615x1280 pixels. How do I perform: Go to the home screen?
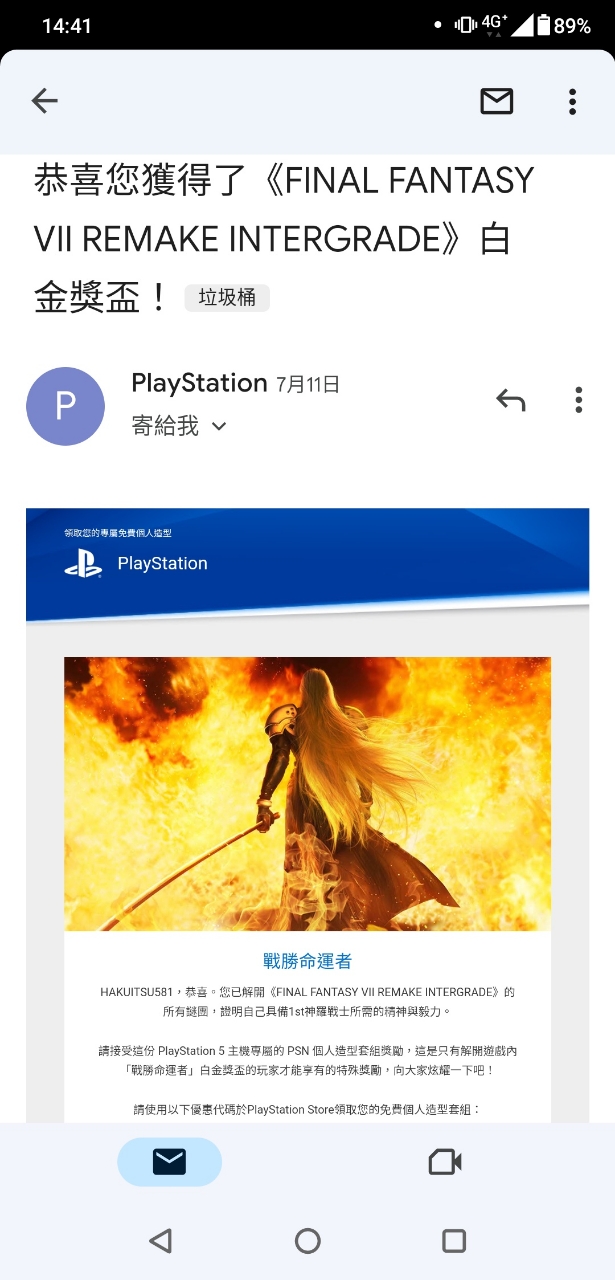pyautogui.click(x=307, y=1241)
